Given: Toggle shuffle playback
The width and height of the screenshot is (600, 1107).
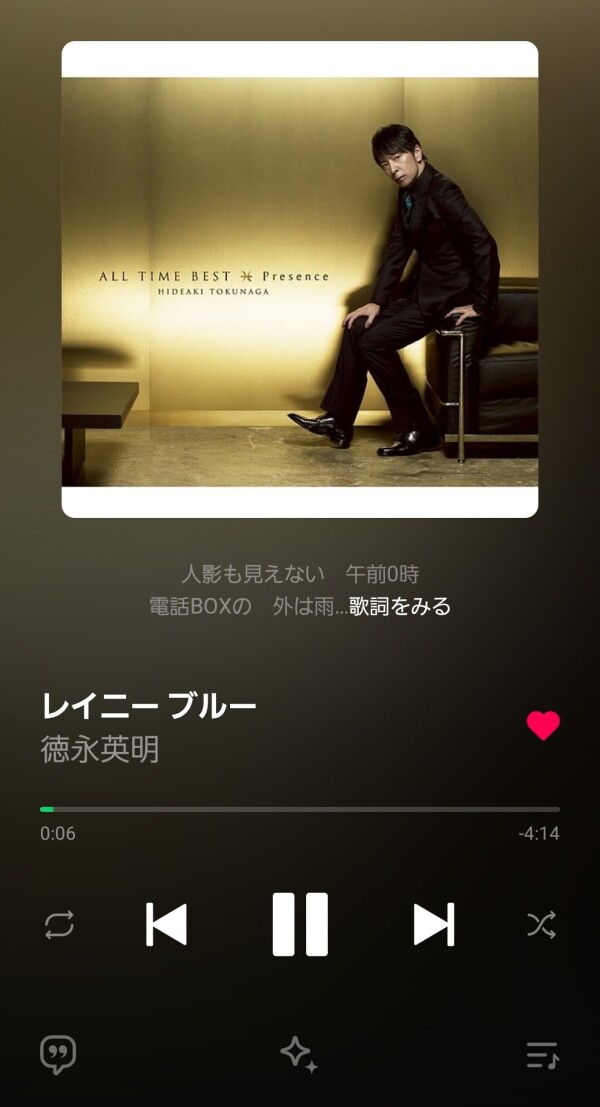Looking at the screenshot, I should [x=541, y=925].
